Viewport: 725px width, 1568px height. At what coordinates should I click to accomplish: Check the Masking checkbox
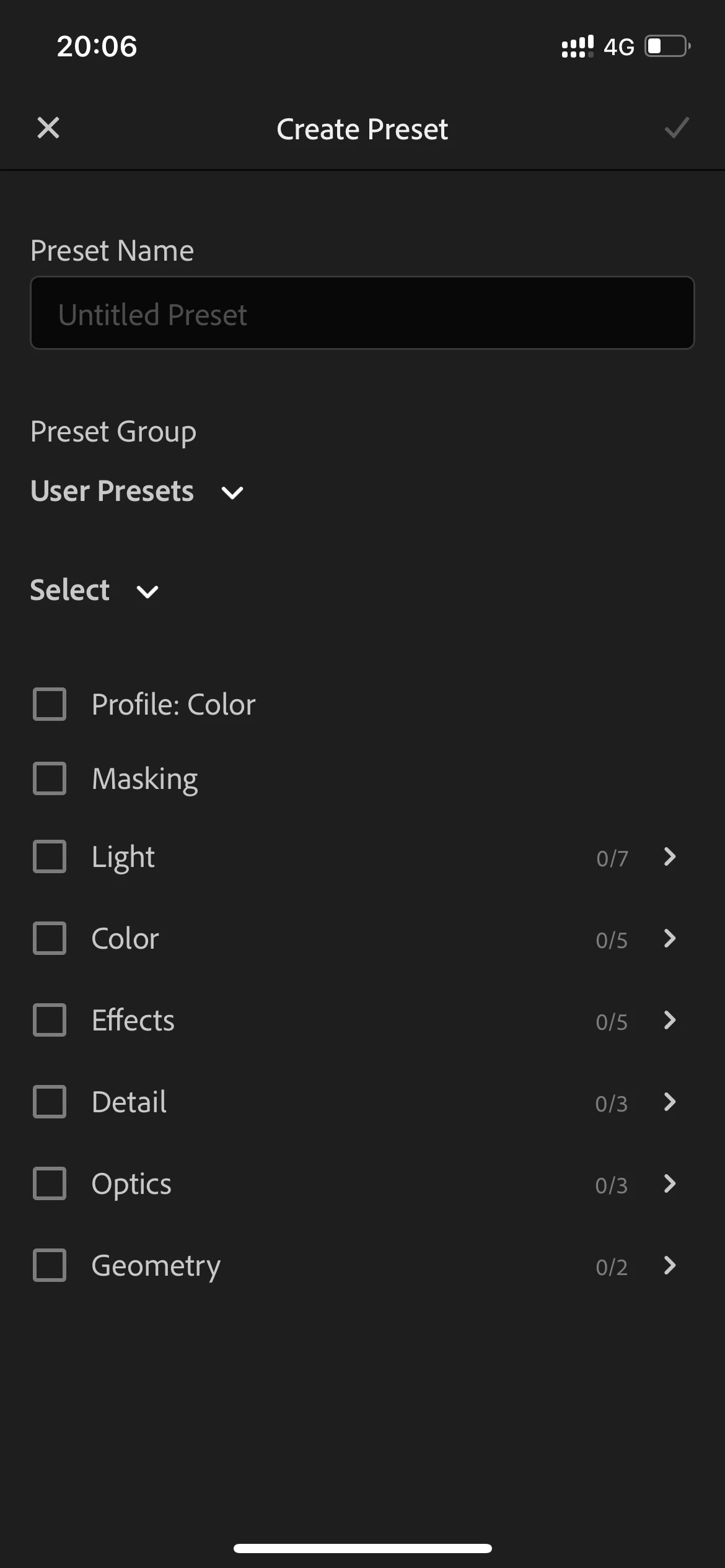(50, 778)
